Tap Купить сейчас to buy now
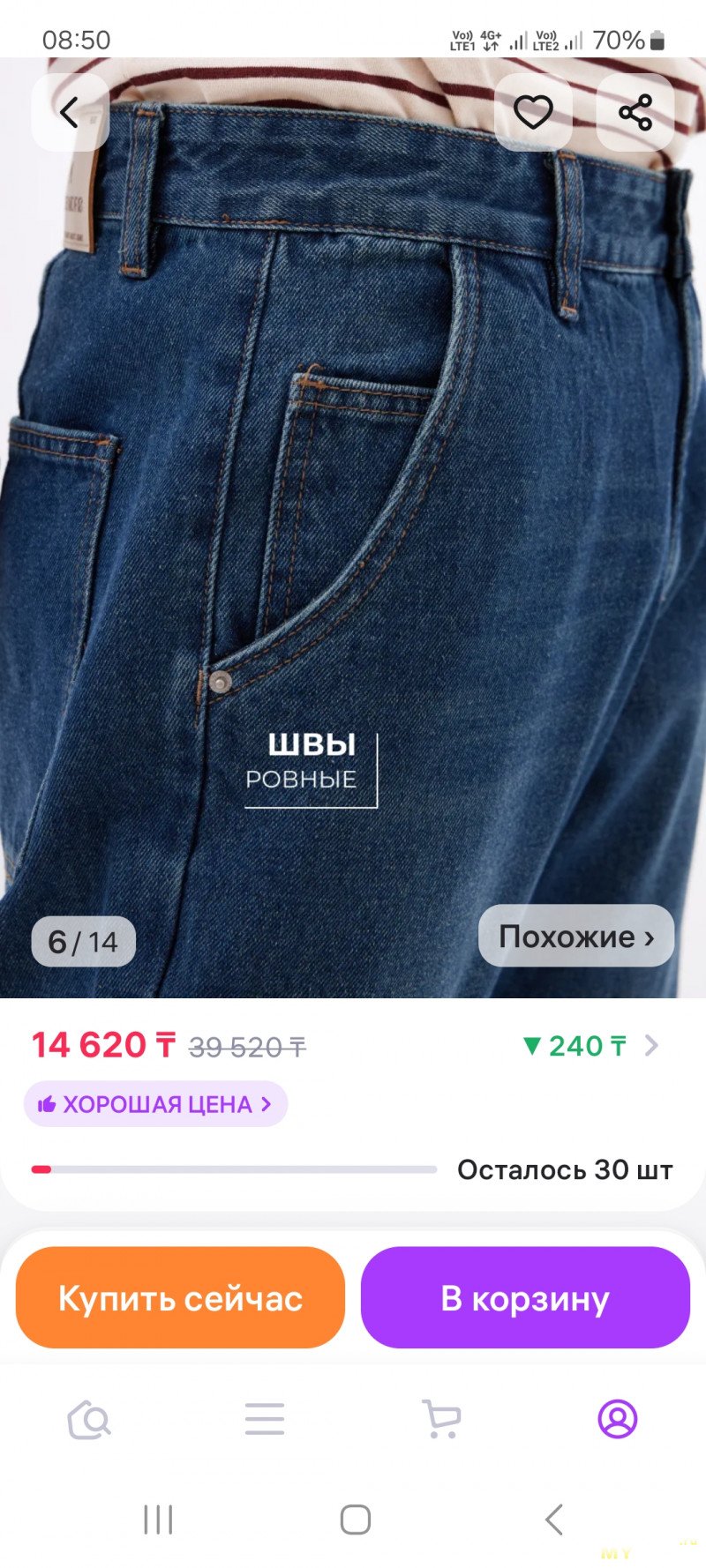The height and width of the screenshot is (1568, 706). (180, 1297)
